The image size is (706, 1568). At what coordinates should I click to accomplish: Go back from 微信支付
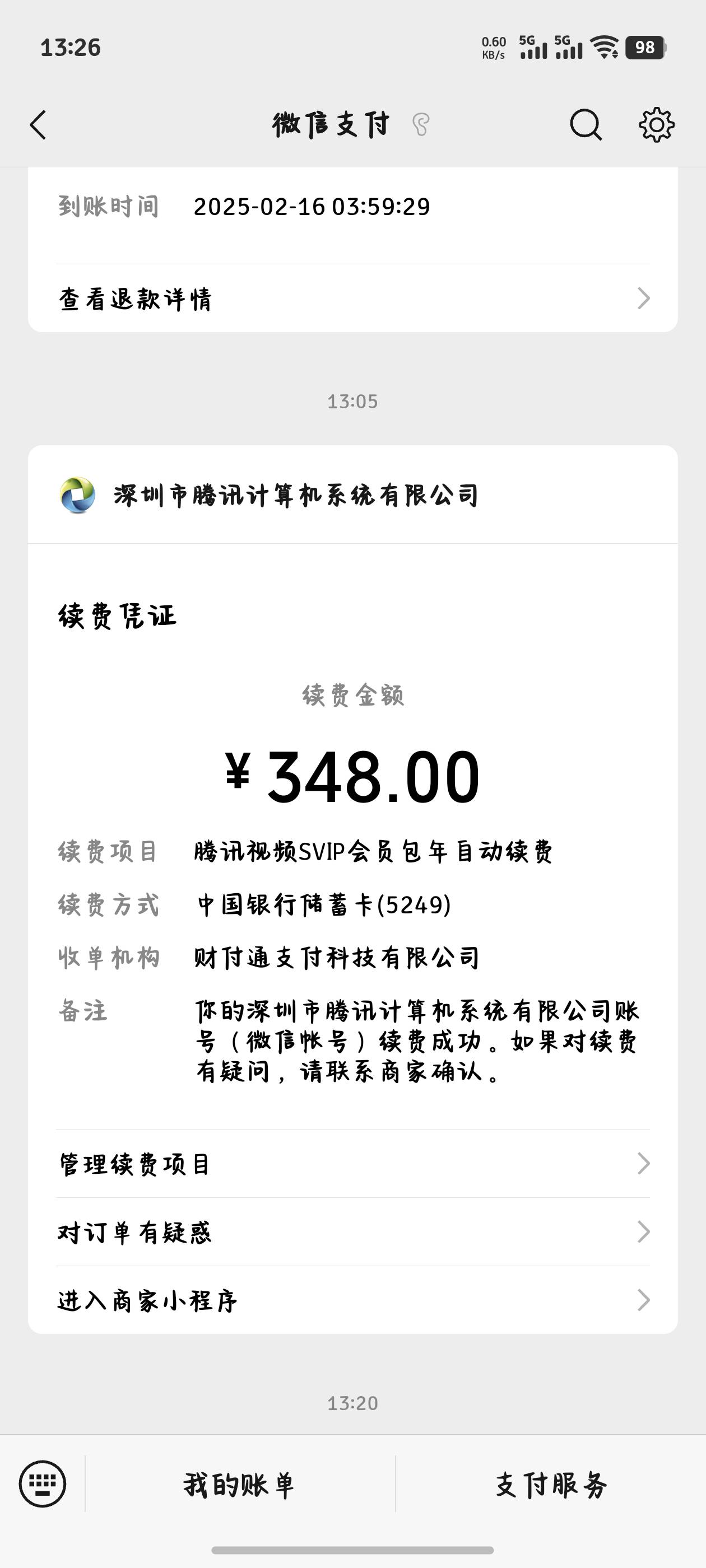click(38, 125)
